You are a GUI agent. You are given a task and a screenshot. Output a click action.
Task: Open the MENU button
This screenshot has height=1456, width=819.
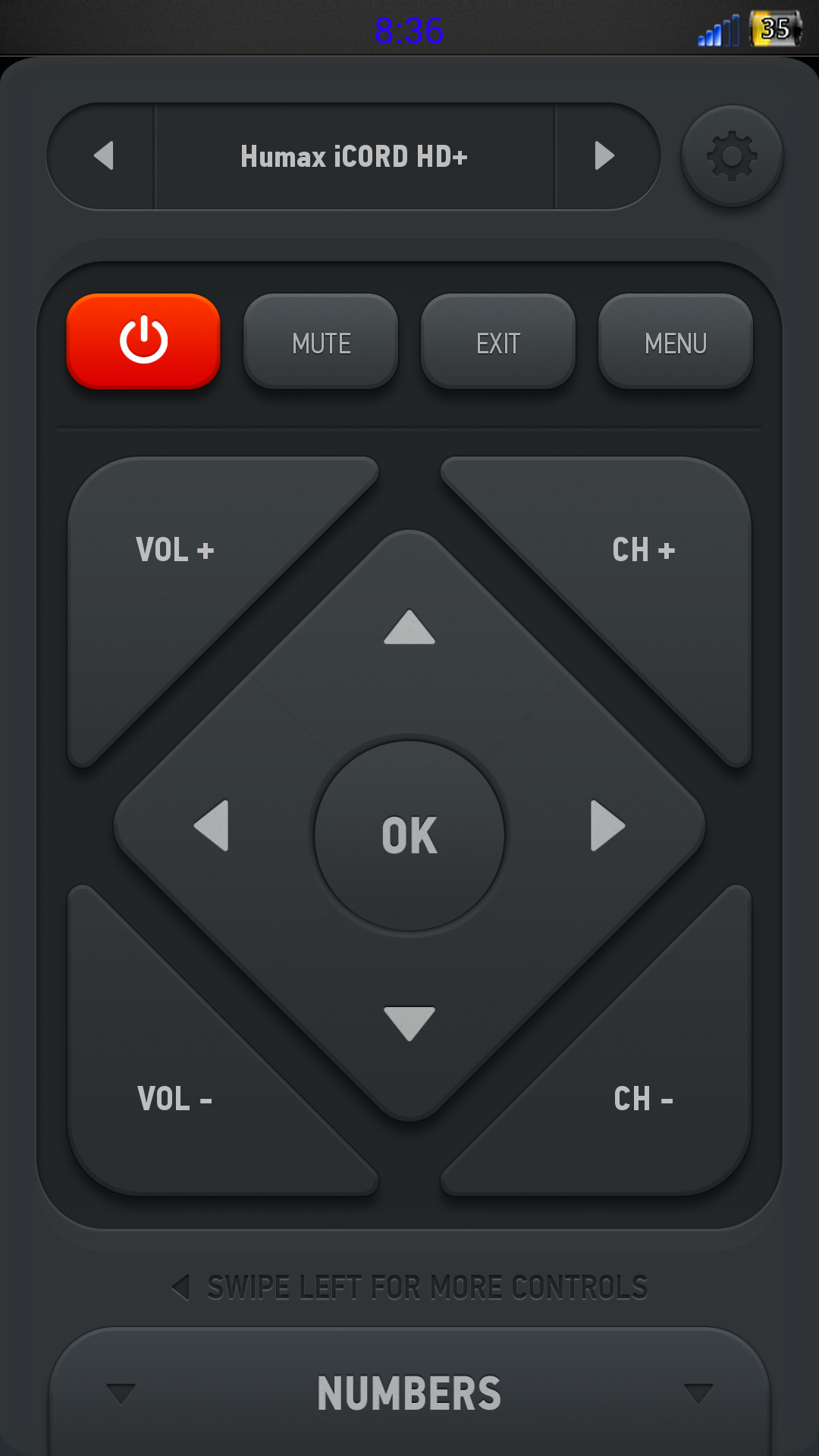point(676,342)
